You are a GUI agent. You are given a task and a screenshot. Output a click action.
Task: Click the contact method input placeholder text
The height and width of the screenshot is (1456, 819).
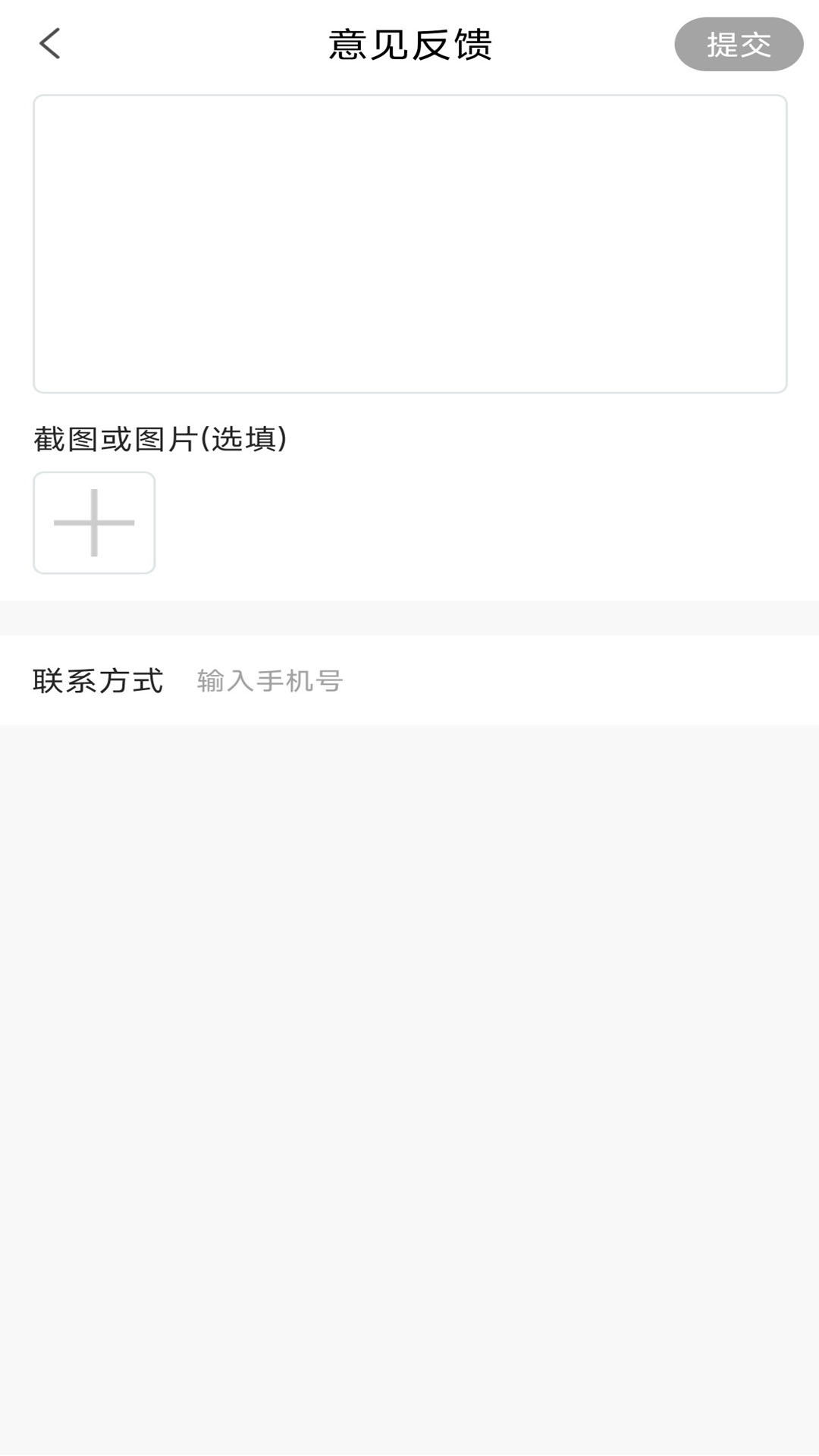pos(269,680)
